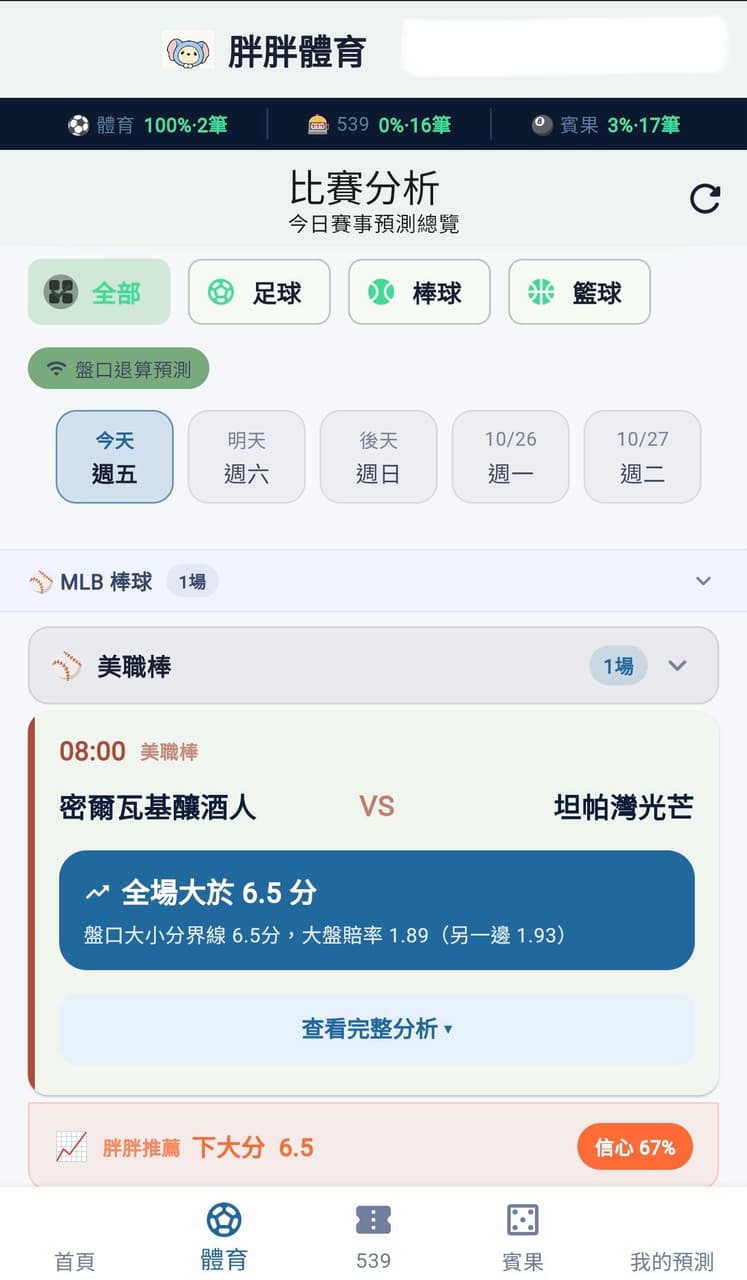Select the 今天 週五 date
Image resolution: width=747 pixels, height=1280 pixels.
pos(115,456)
